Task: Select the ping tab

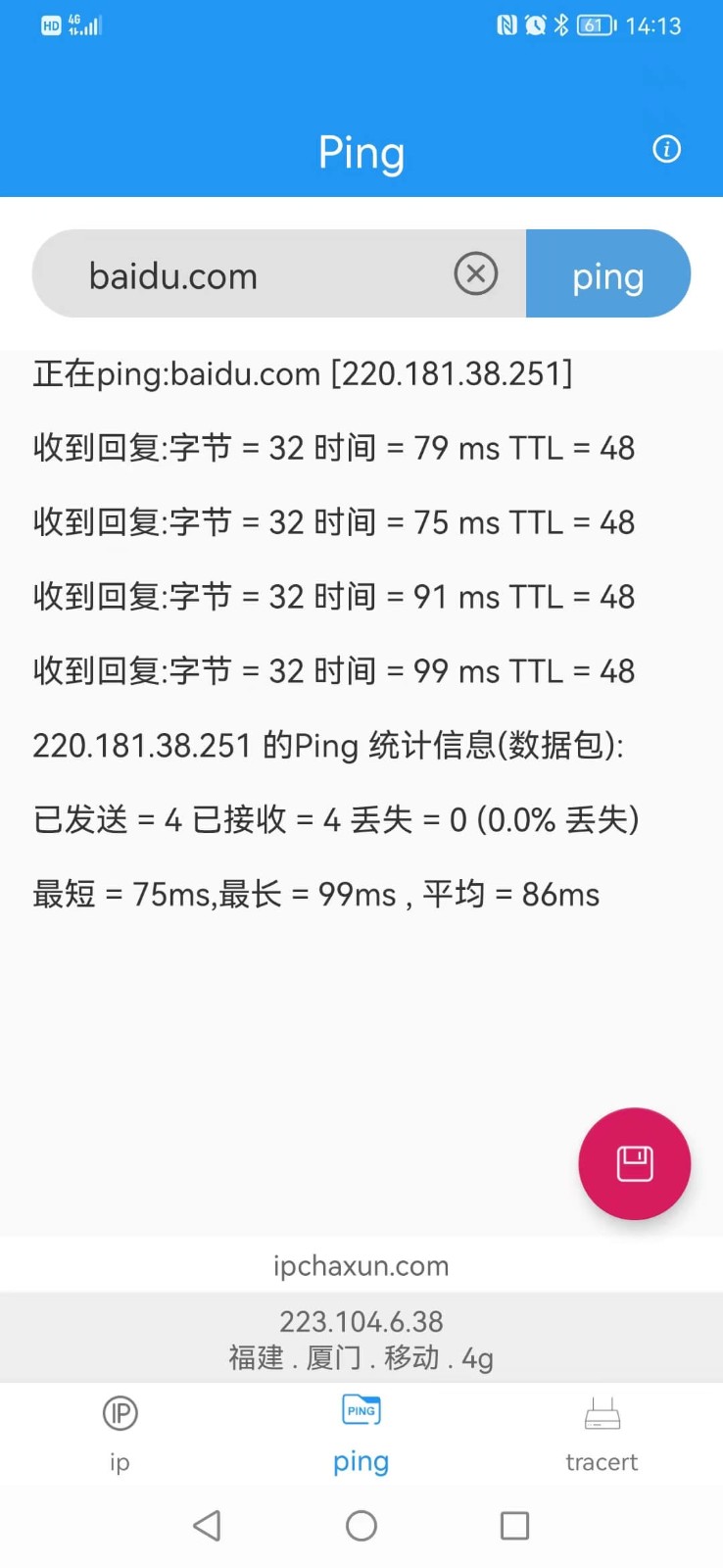Action: click(x=361, y=1432)
